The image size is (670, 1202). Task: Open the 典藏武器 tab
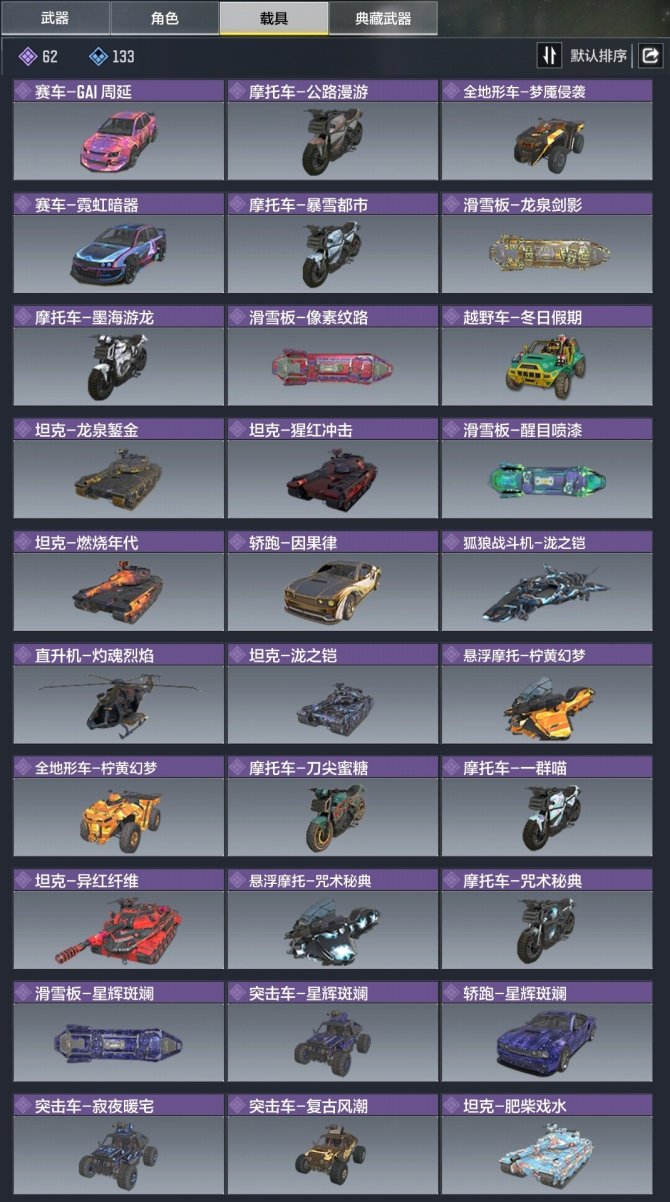click(x=383, y=18)
